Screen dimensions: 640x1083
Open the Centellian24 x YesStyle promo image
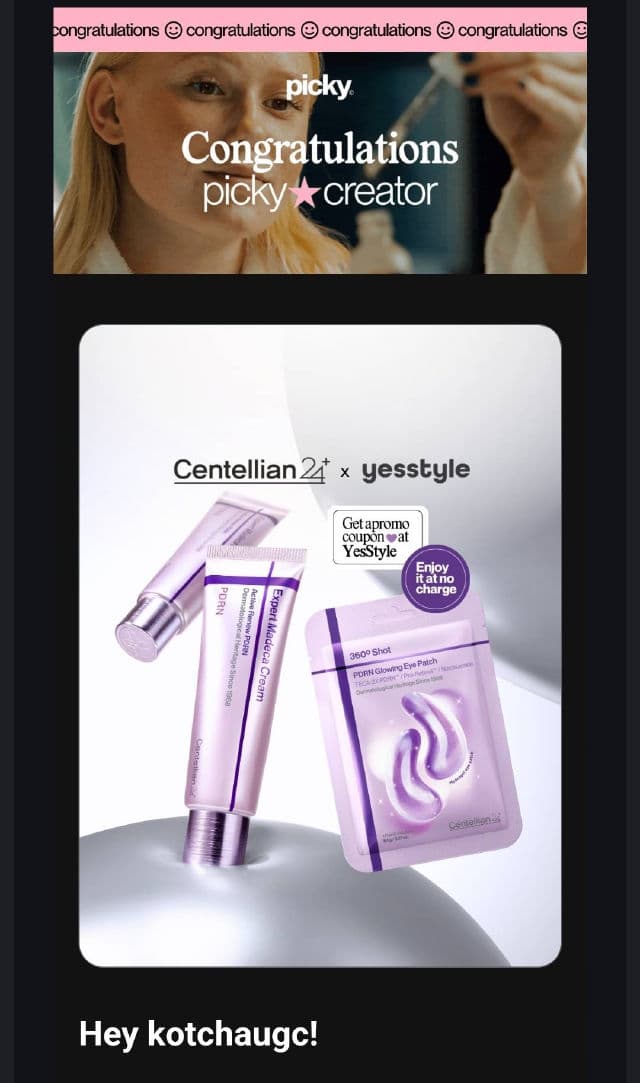pyautogui.click(x=320, y=645)
